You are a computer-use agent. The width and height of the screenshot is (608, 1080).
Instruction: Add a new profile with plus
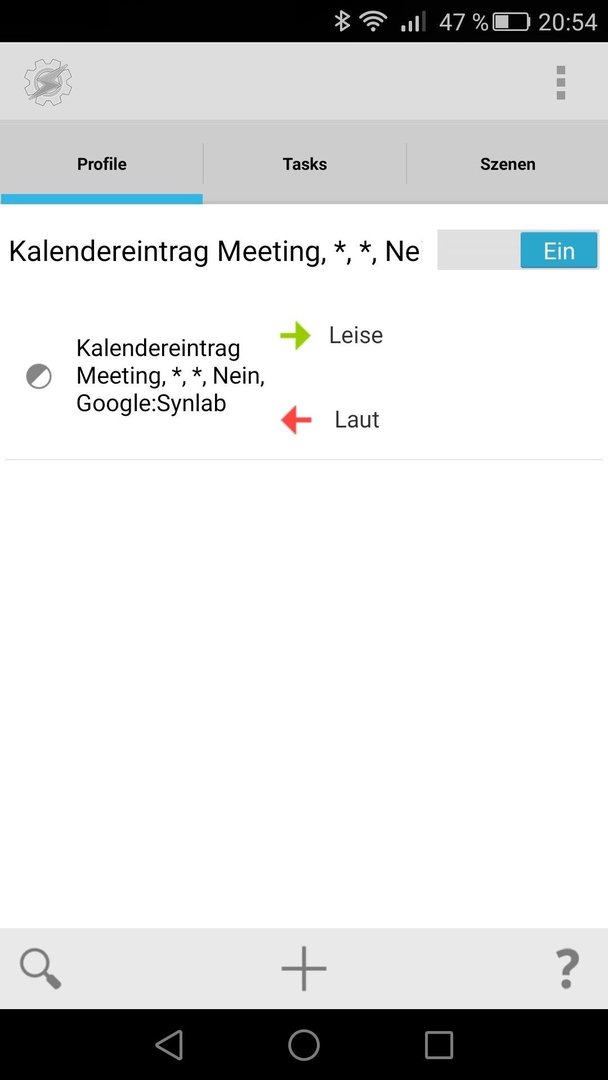coord(304,968)
